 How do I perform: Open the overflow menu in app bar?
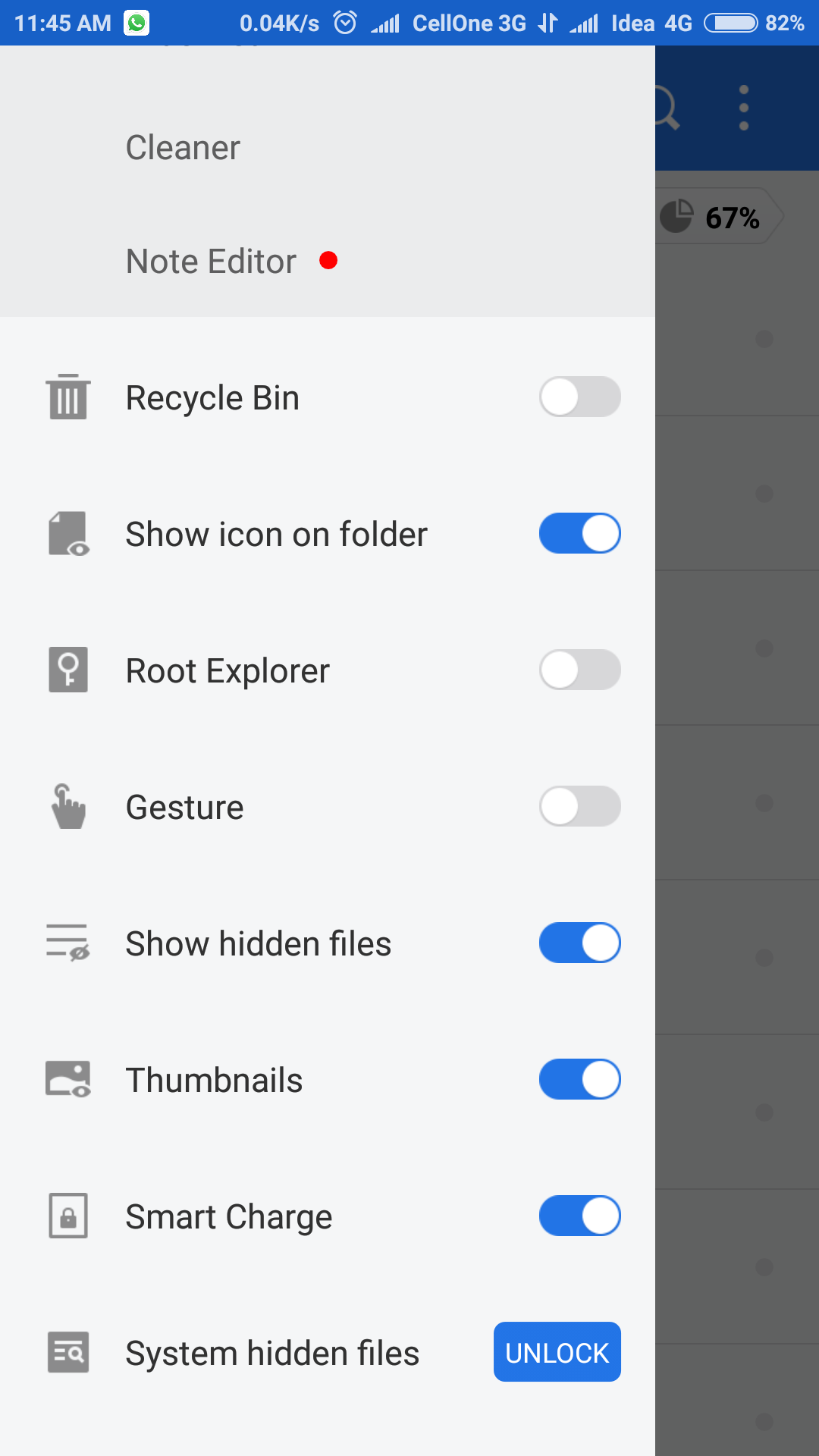coord(743,108)
